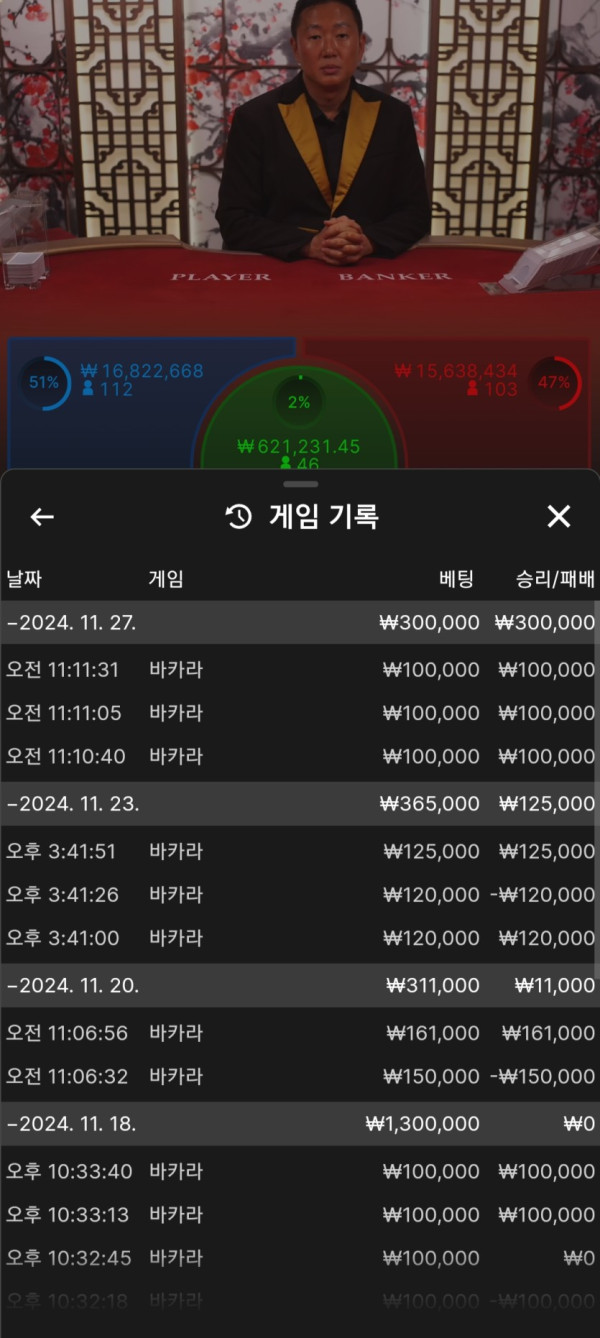
Task: Open the 오후 3:41:51 바카라 record
Action: [x=300, y=852]
